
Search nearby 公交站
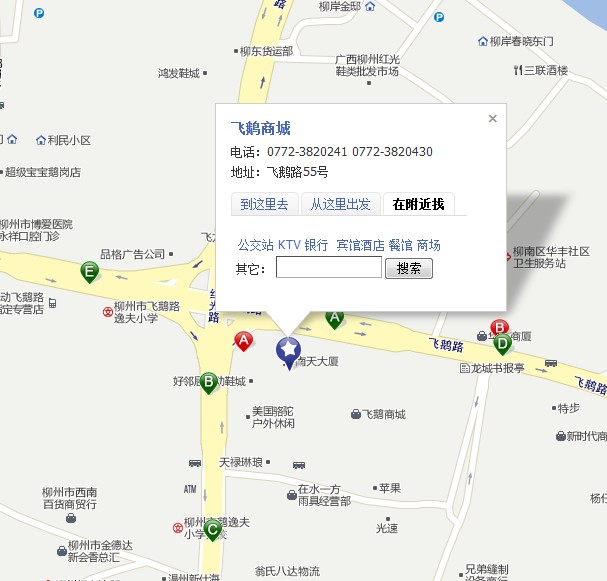pos(255,245)
